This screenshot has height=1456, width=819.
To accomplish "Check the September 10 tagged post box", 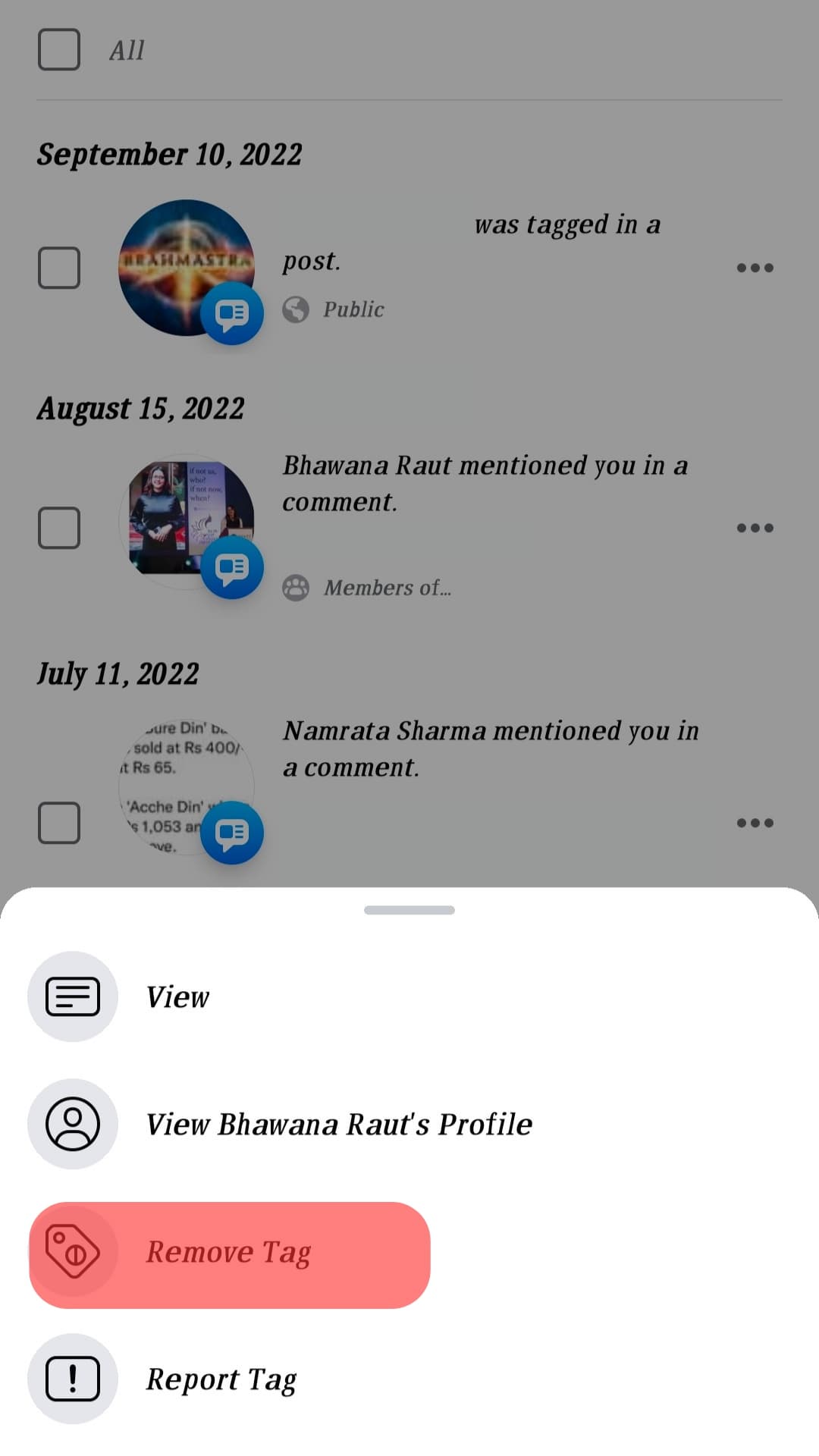I will 59,268.
